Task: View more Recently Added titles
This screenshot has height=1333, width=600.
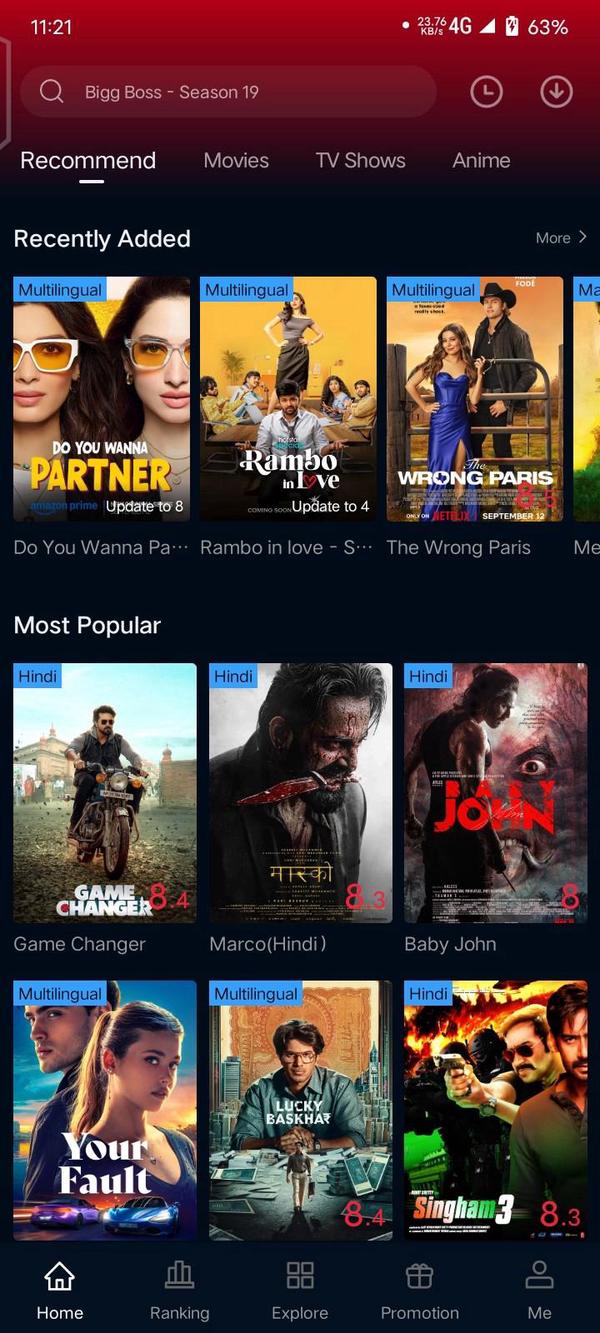Action: [x=560, y=238]
